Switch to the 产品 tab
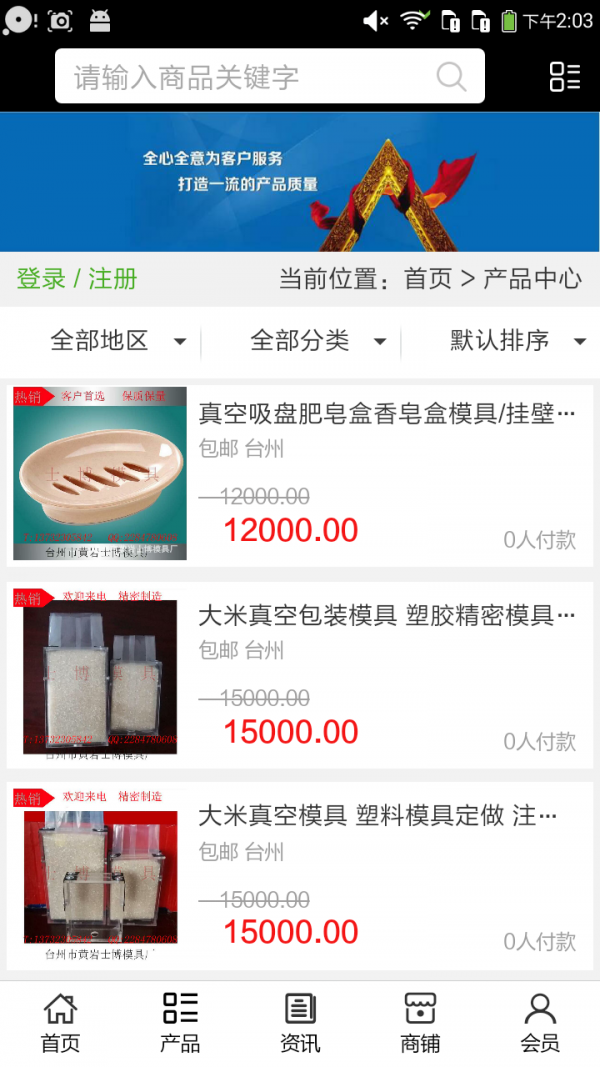 [x=180, y=1023]
